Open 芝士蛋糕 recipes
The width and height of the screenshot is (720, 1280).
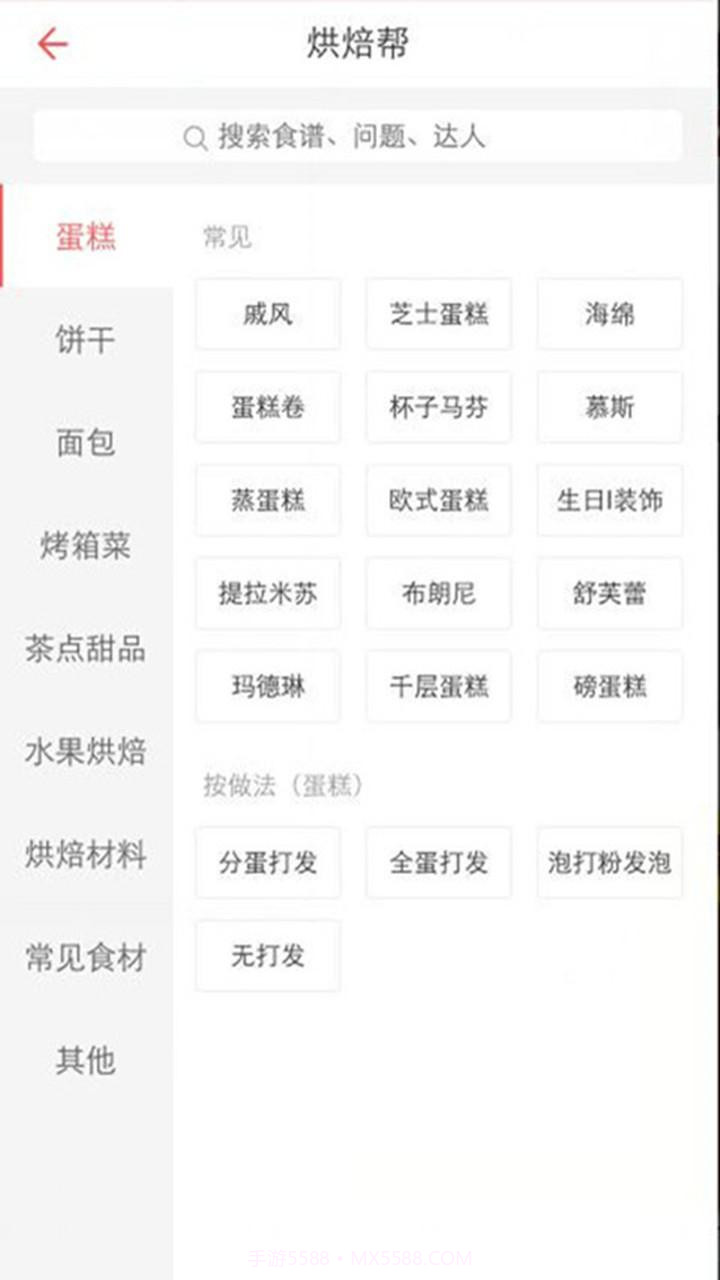point(438,313)
